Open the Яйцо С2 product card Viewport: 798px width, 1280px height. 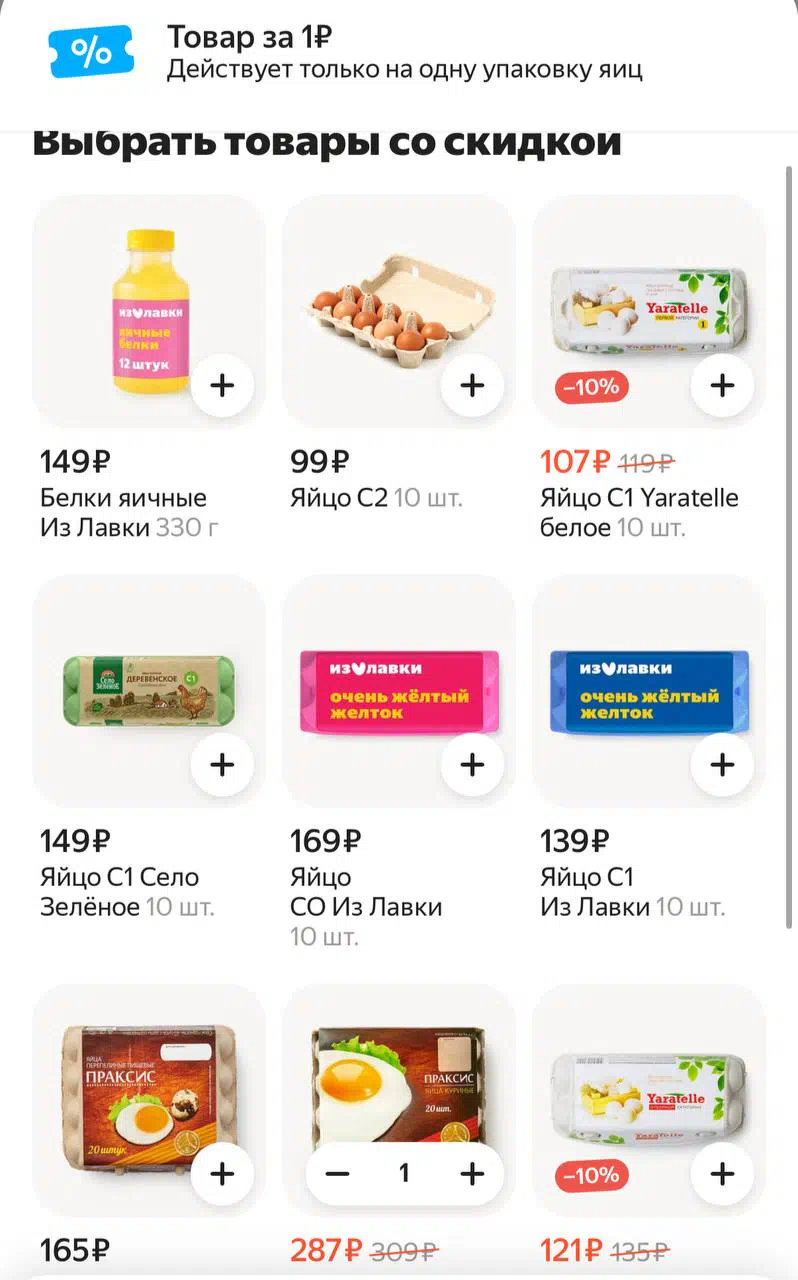399,311
